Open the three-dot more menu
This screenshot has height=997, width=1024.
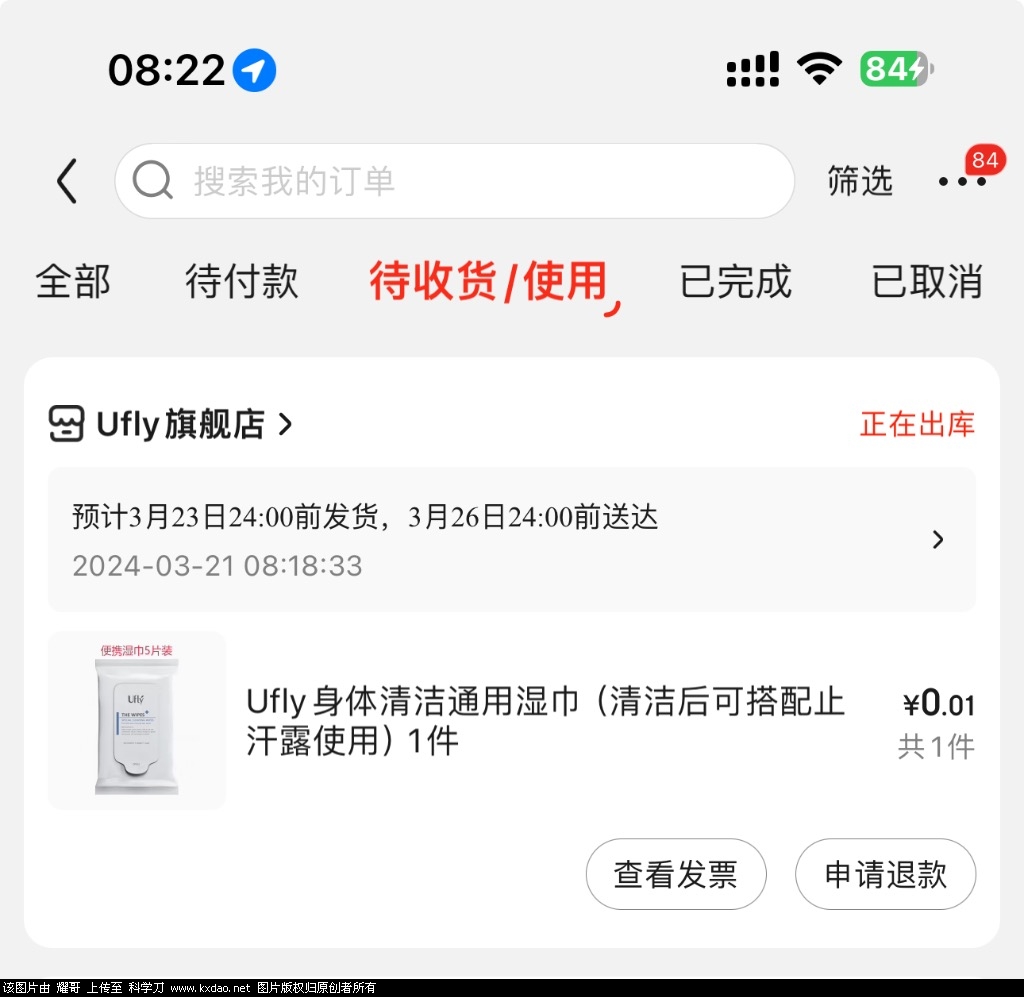click(962, 181)
